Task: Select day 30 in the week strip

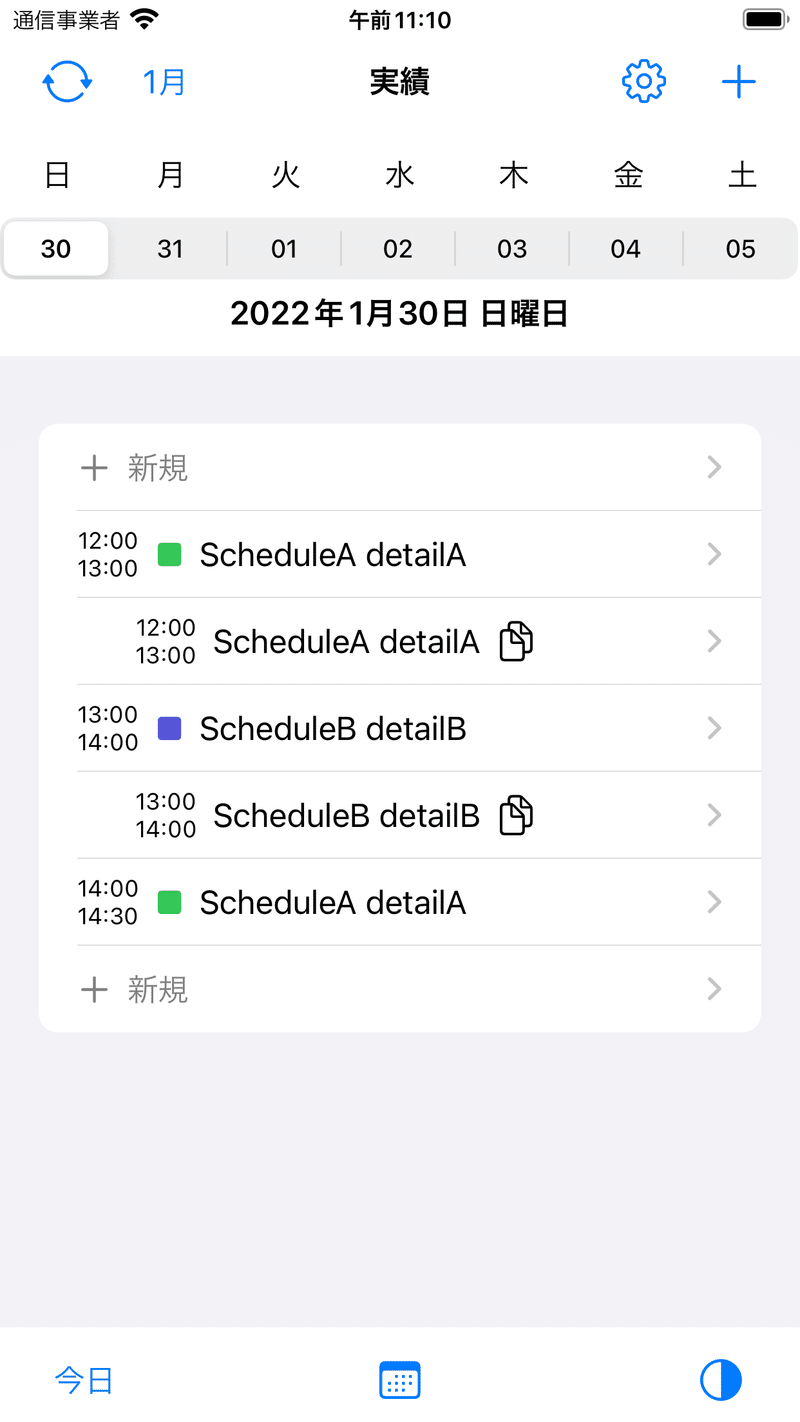Action: (56, 249)
